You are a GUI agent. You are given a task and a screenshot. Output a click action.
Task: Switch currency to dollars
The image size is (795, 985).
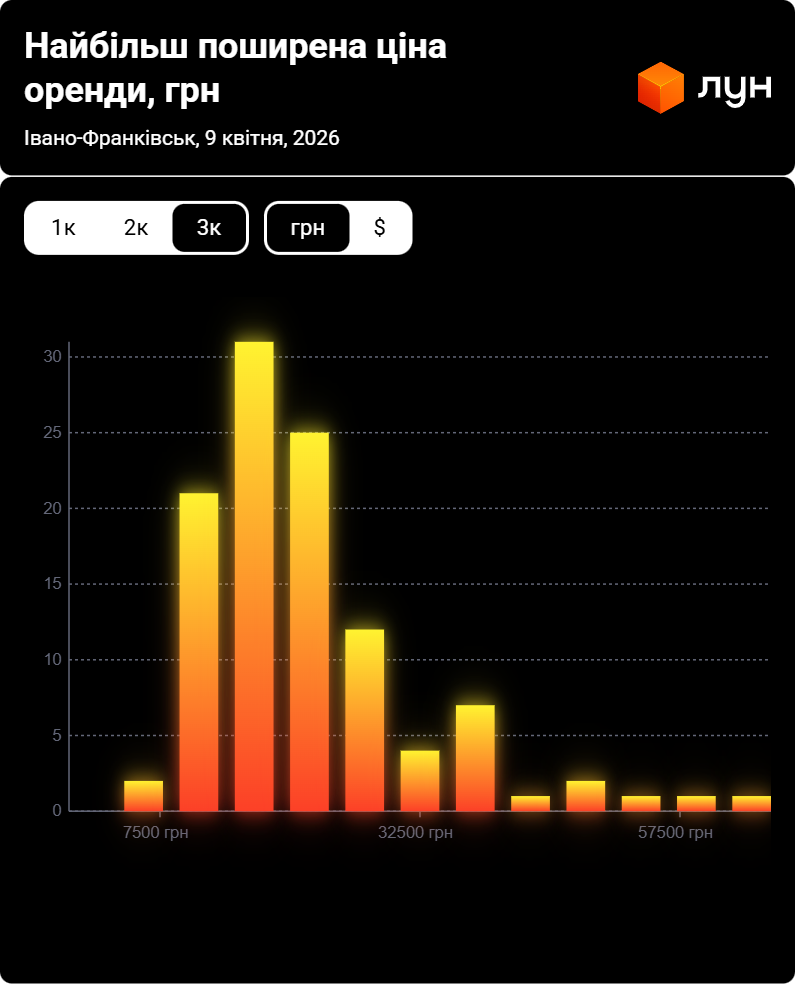[380, 228]
